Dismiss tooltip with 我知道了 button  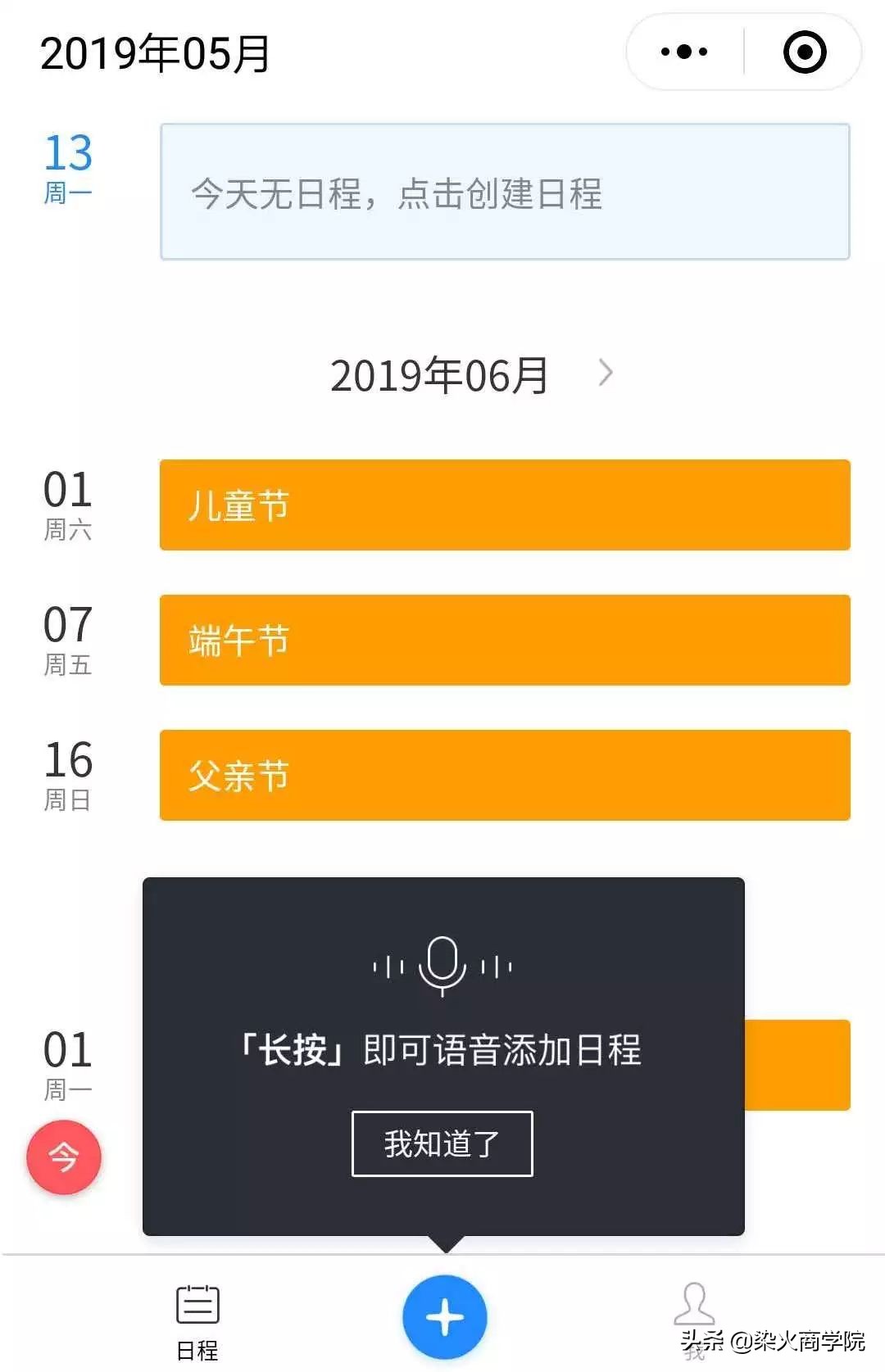(x=442, y=1143)
